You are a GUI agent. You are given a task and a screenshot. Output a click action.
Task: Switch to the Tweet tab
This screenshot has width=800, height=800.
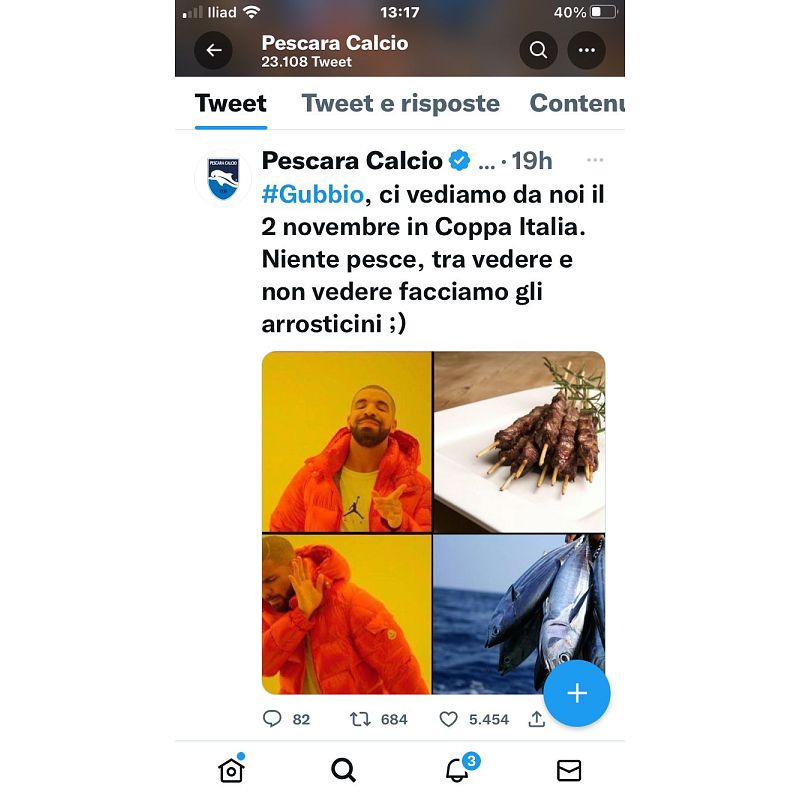[x=231, y=103]
